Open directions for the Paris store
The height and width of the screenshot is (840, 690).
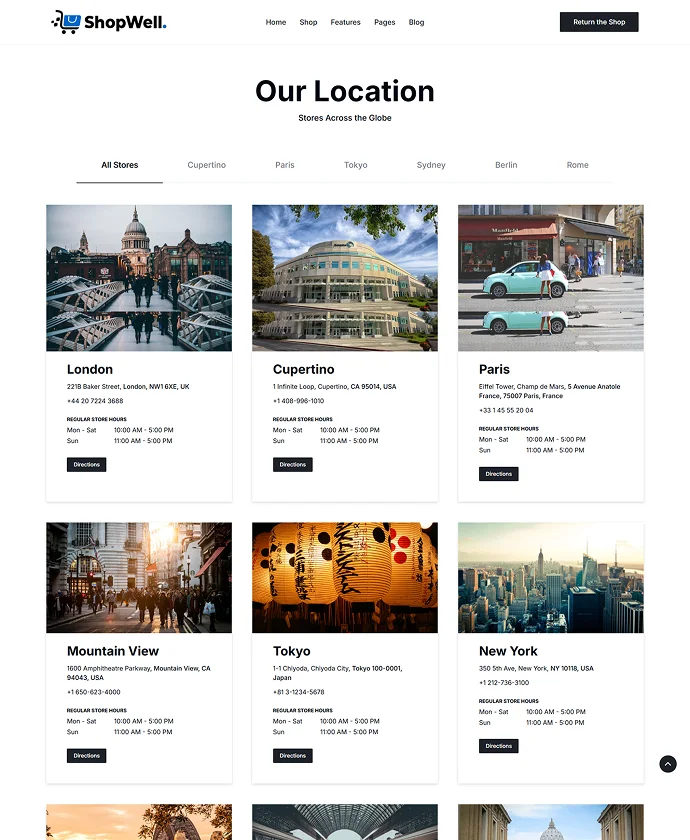click(x=498, y=474)
